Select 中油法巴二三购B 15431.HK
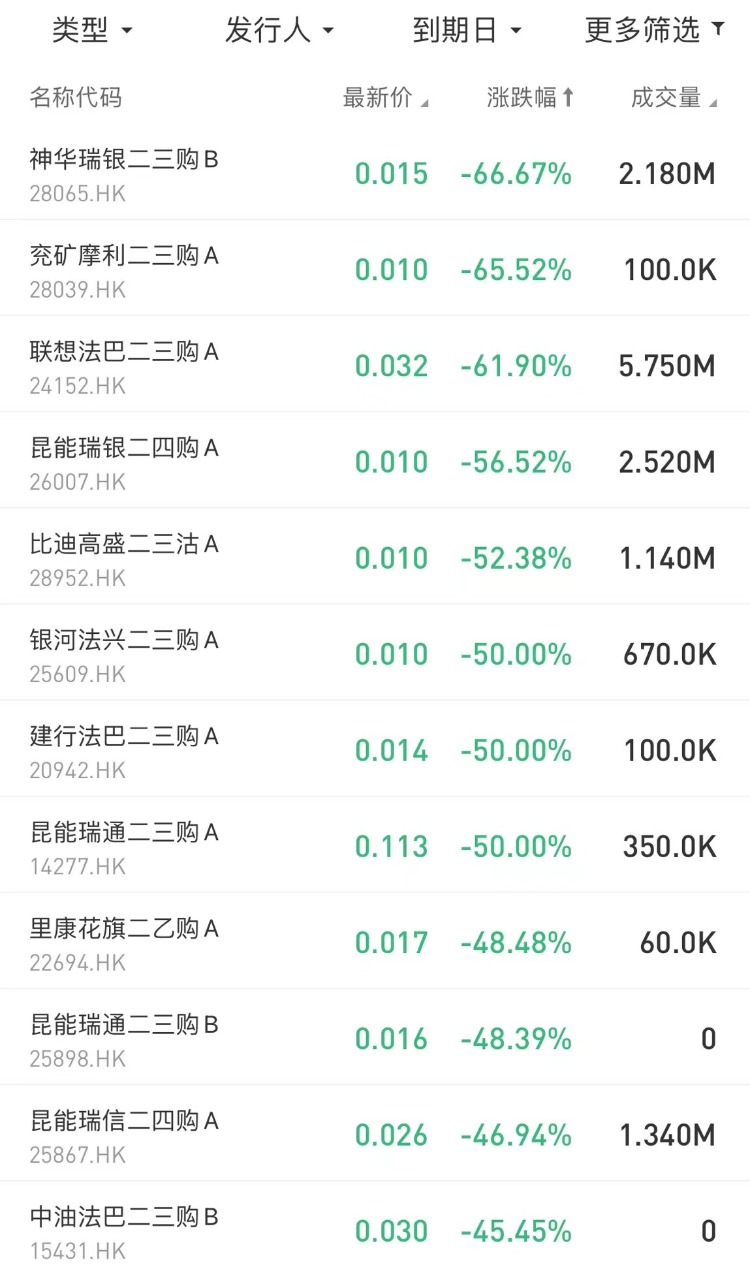 click(375, 1228)
